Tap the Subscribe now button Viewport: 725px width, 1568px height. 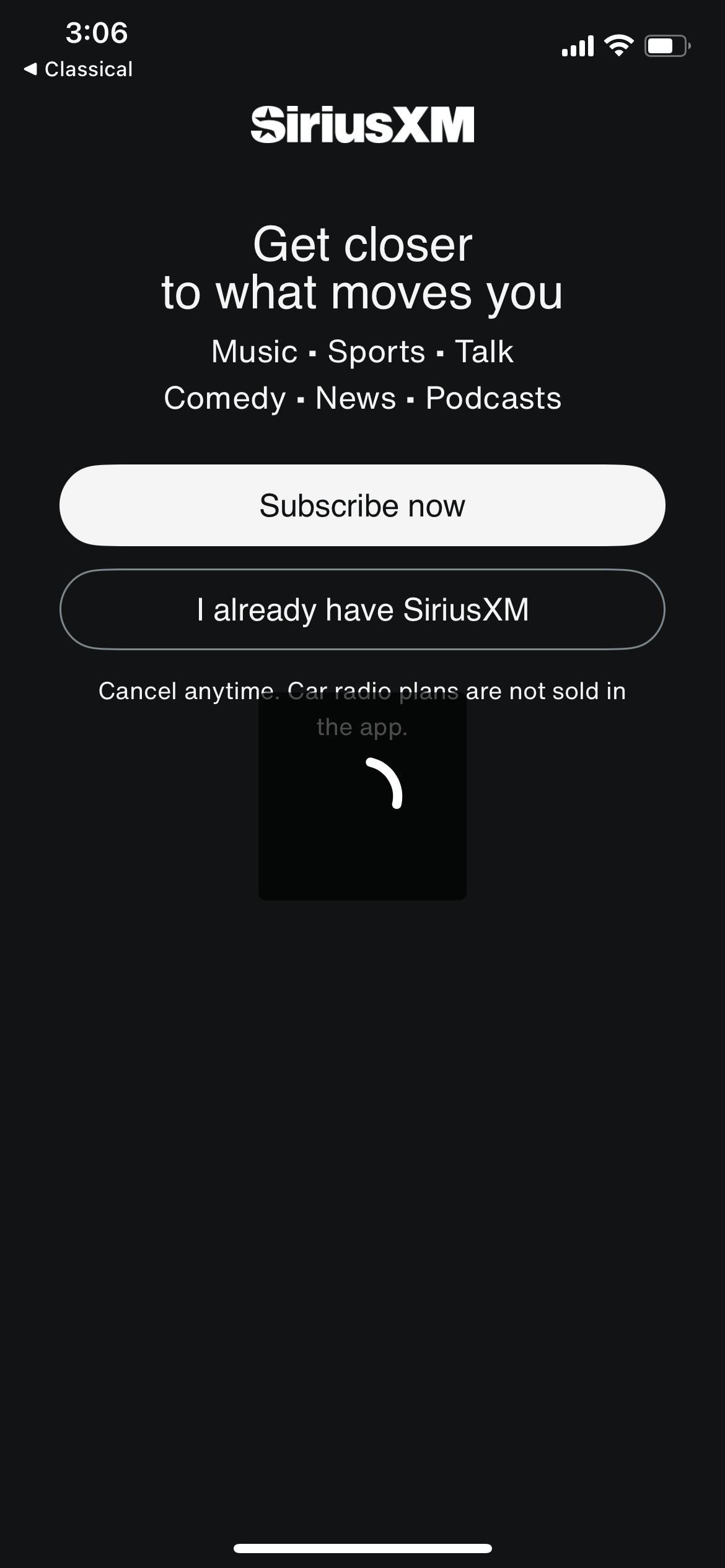point(362,505)
